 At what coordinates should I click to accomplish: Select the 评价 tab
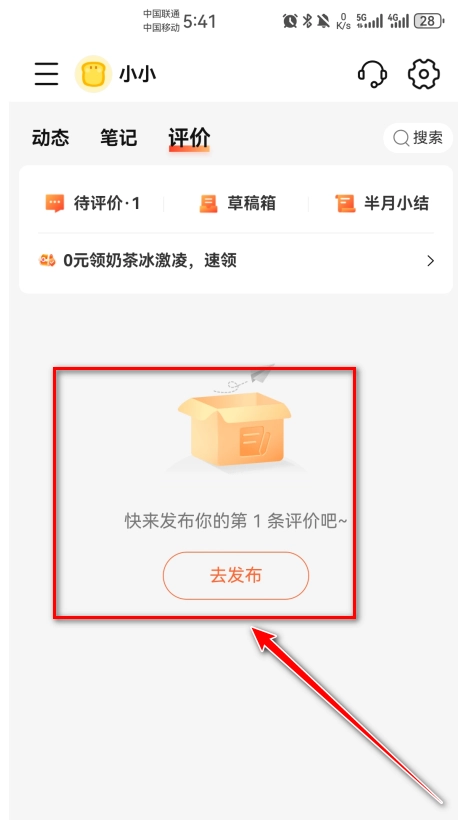click(x=189, y=138)
